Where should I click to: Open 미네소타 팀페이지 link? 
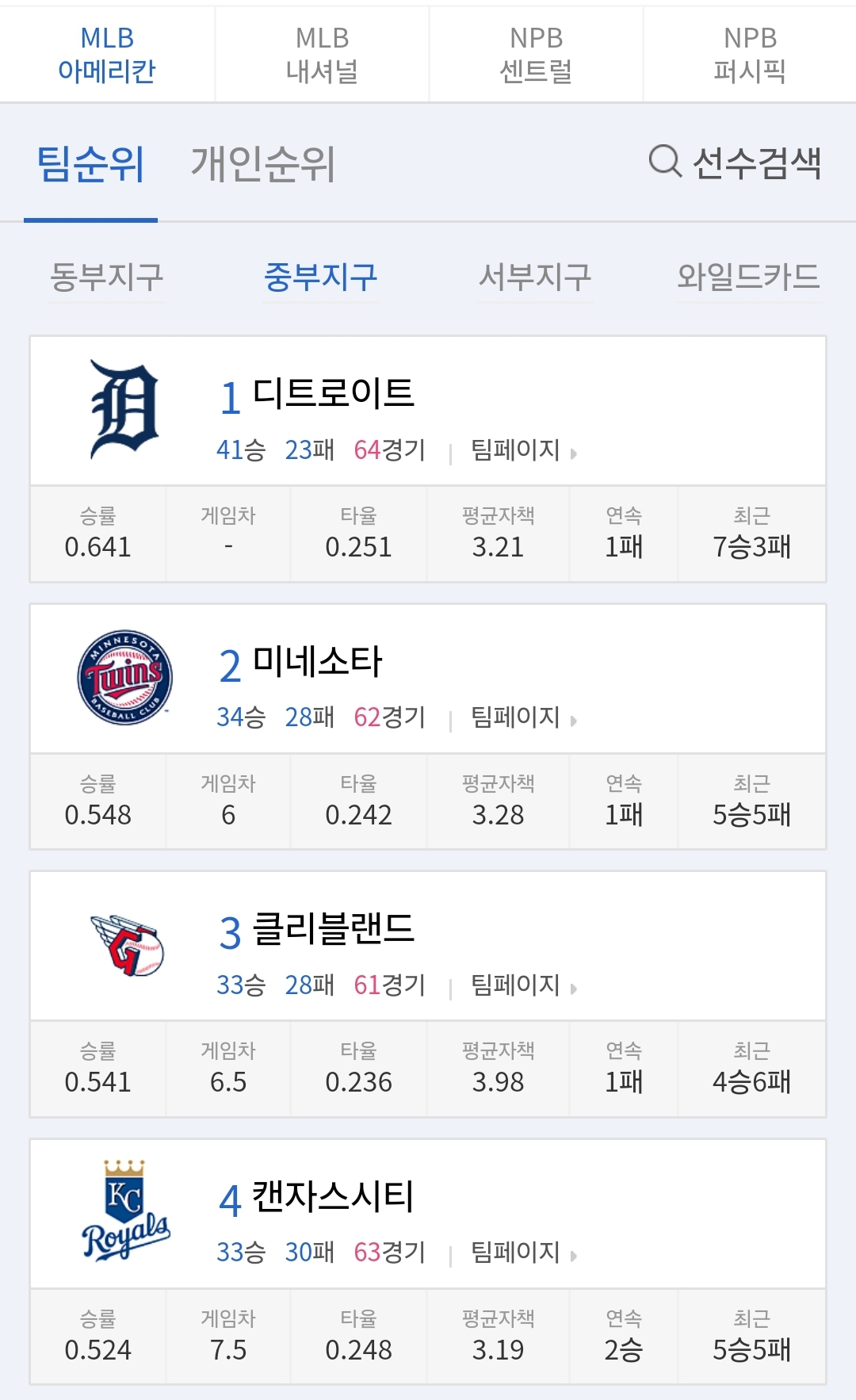pos(524,717)
